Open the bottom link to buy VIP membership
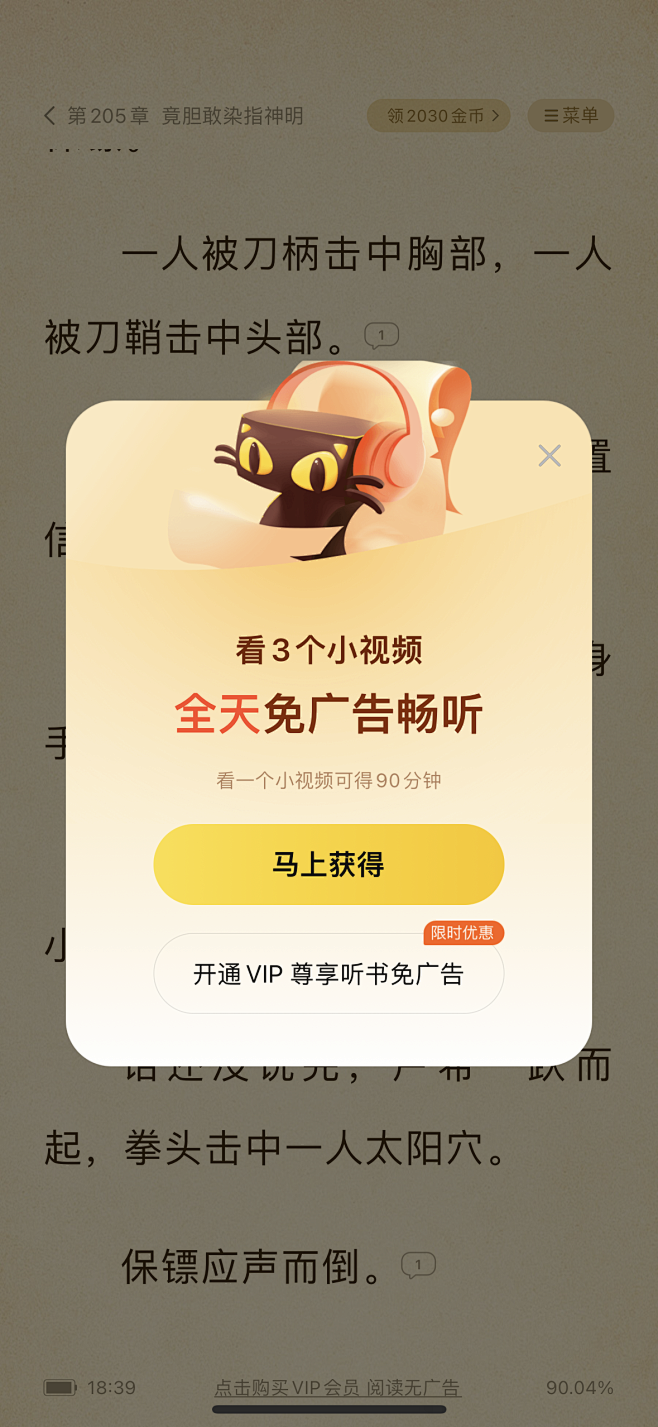 [x=338, y=1388]
